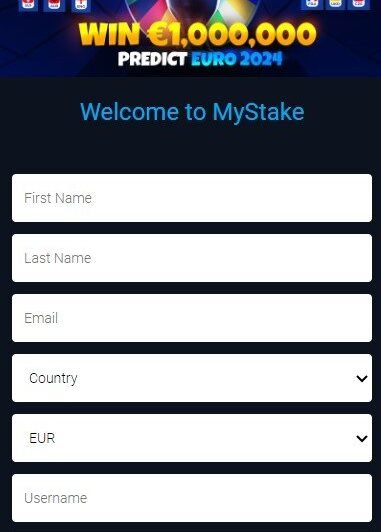Select the Email text field

(192, 318)
